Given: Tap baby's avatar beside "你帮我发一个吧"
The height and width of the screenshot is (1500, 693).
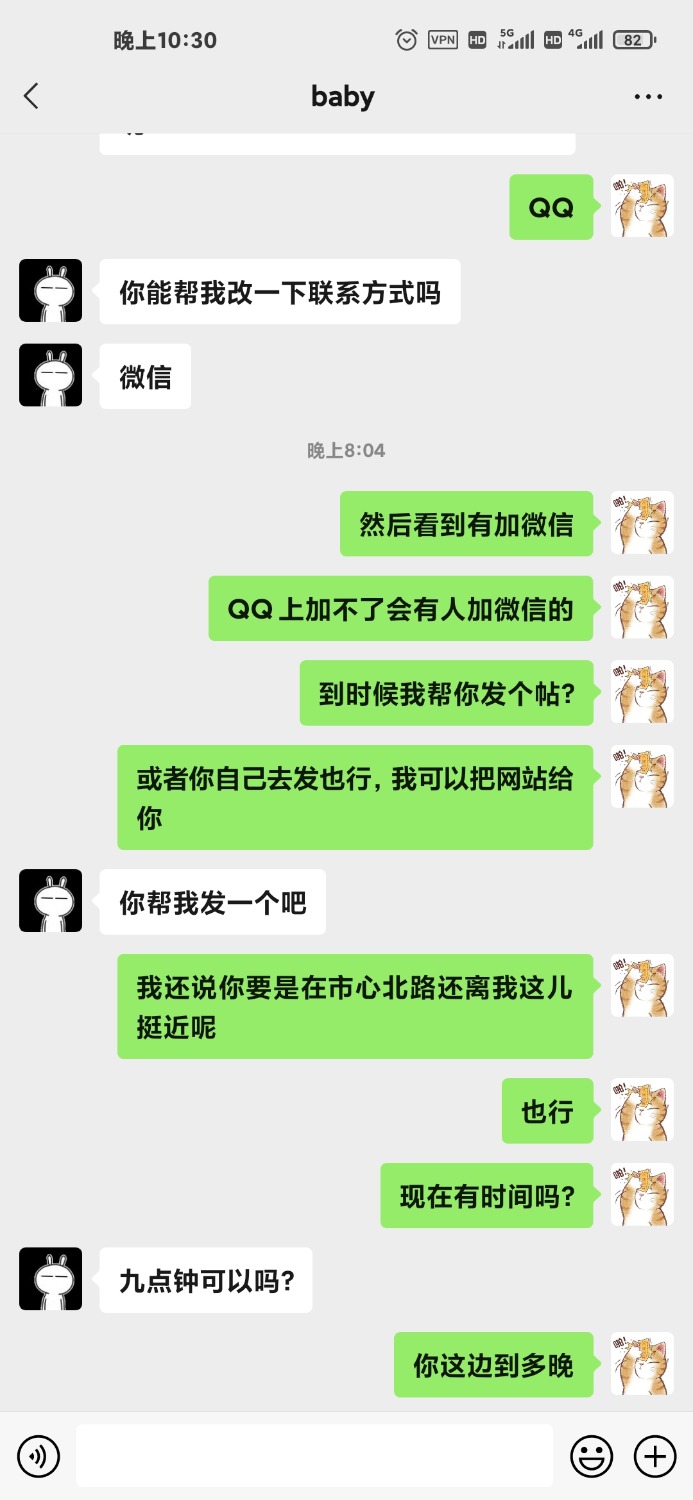Looking at the screenshot, I should (51, 901).
